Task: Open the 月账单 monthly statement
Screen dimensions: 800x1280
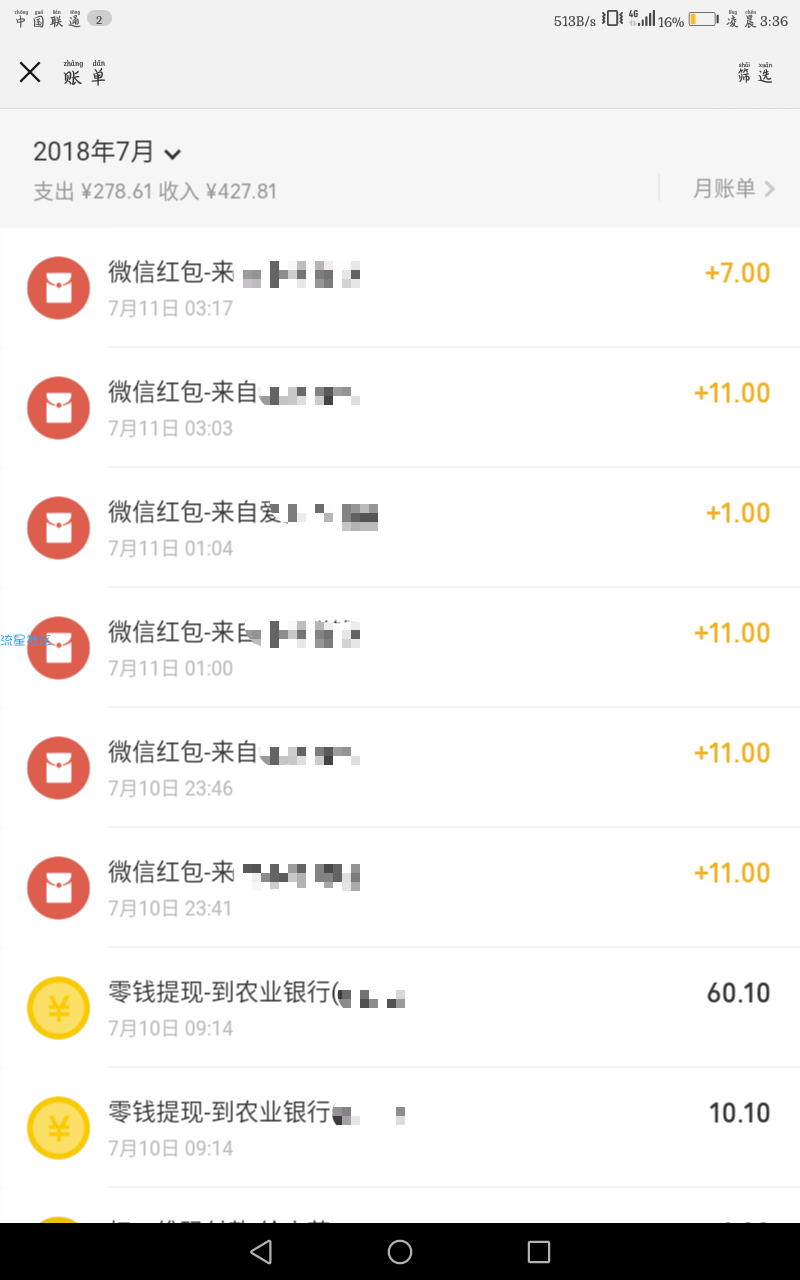Action: (734, 188)
